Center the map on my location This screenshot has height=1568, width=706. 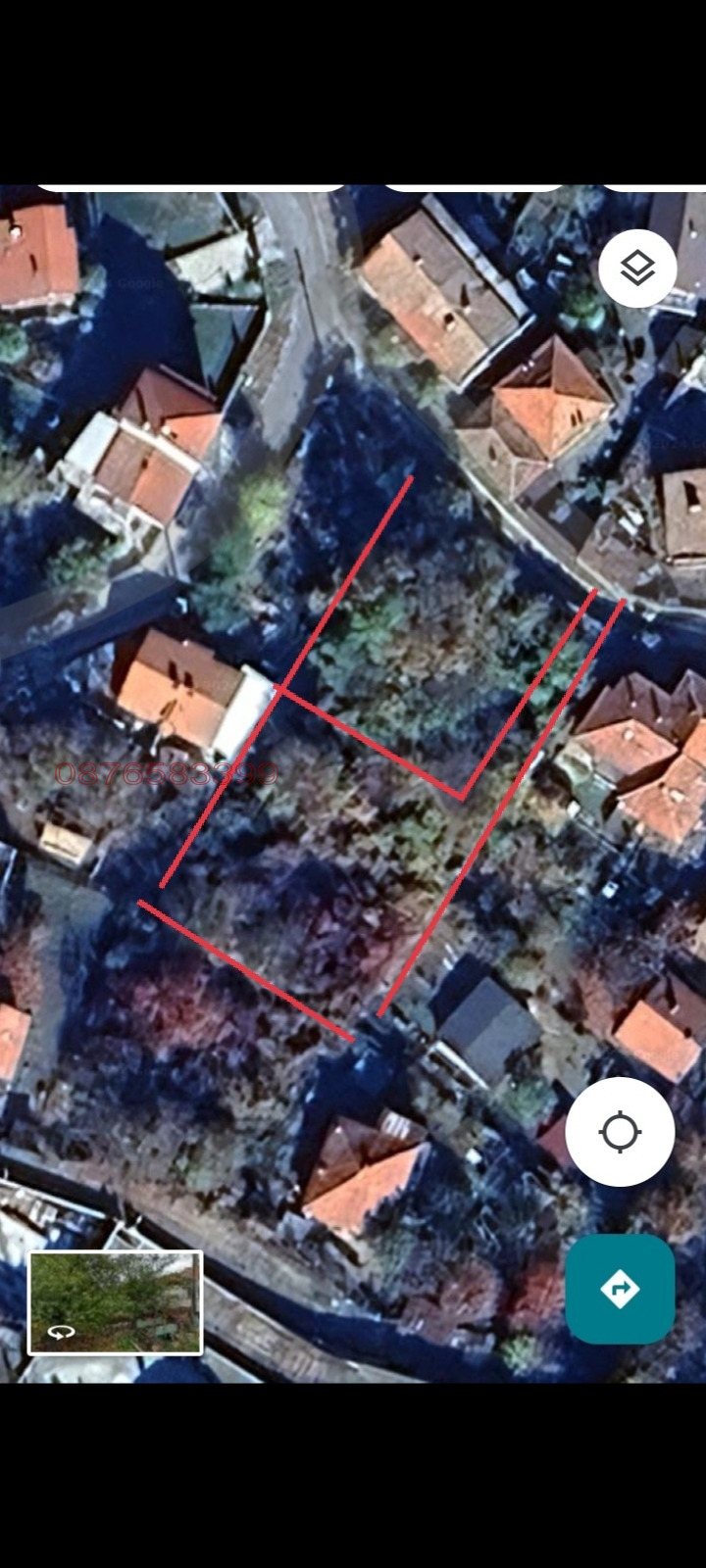(x=620, y=1132)
